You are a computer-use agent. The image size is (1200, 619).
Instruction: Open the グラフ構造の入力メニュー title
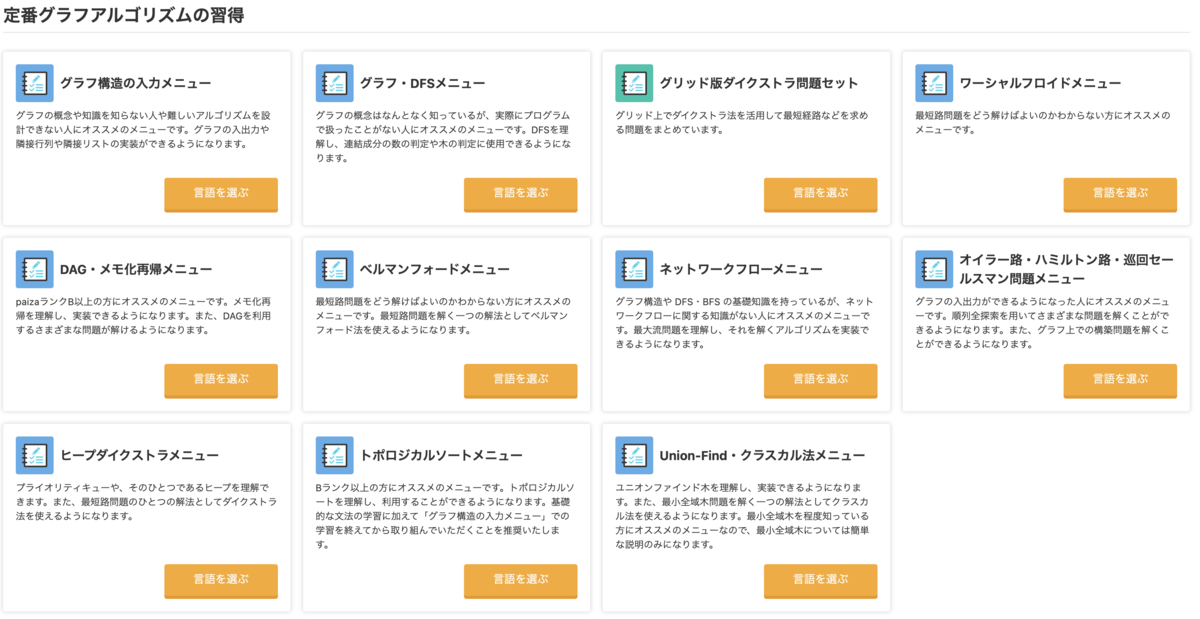click(135, 83)
